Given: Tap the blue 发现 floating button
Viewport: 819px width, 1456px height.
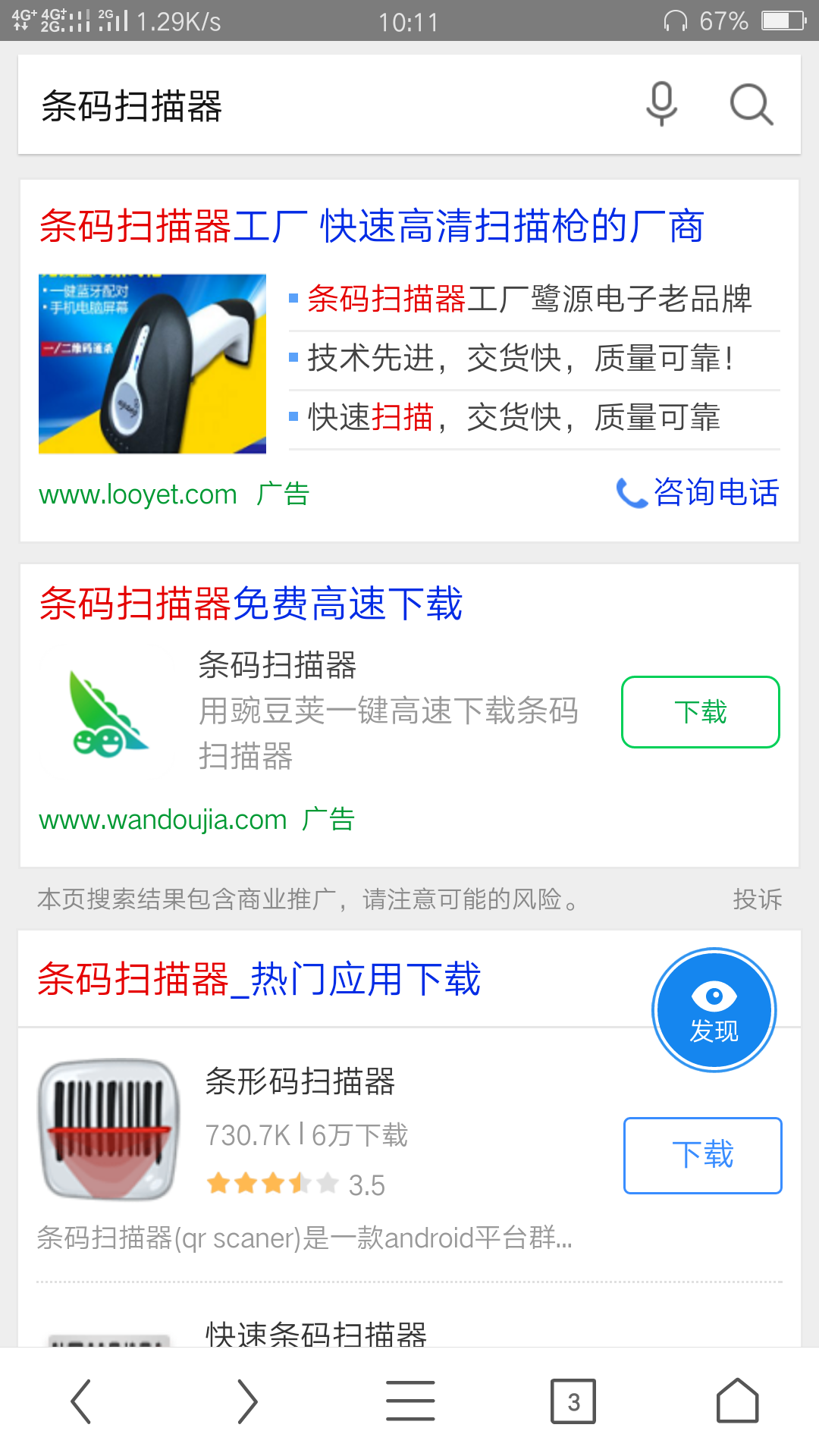Looking at the screenshot, I should [x=714, y=1010].
